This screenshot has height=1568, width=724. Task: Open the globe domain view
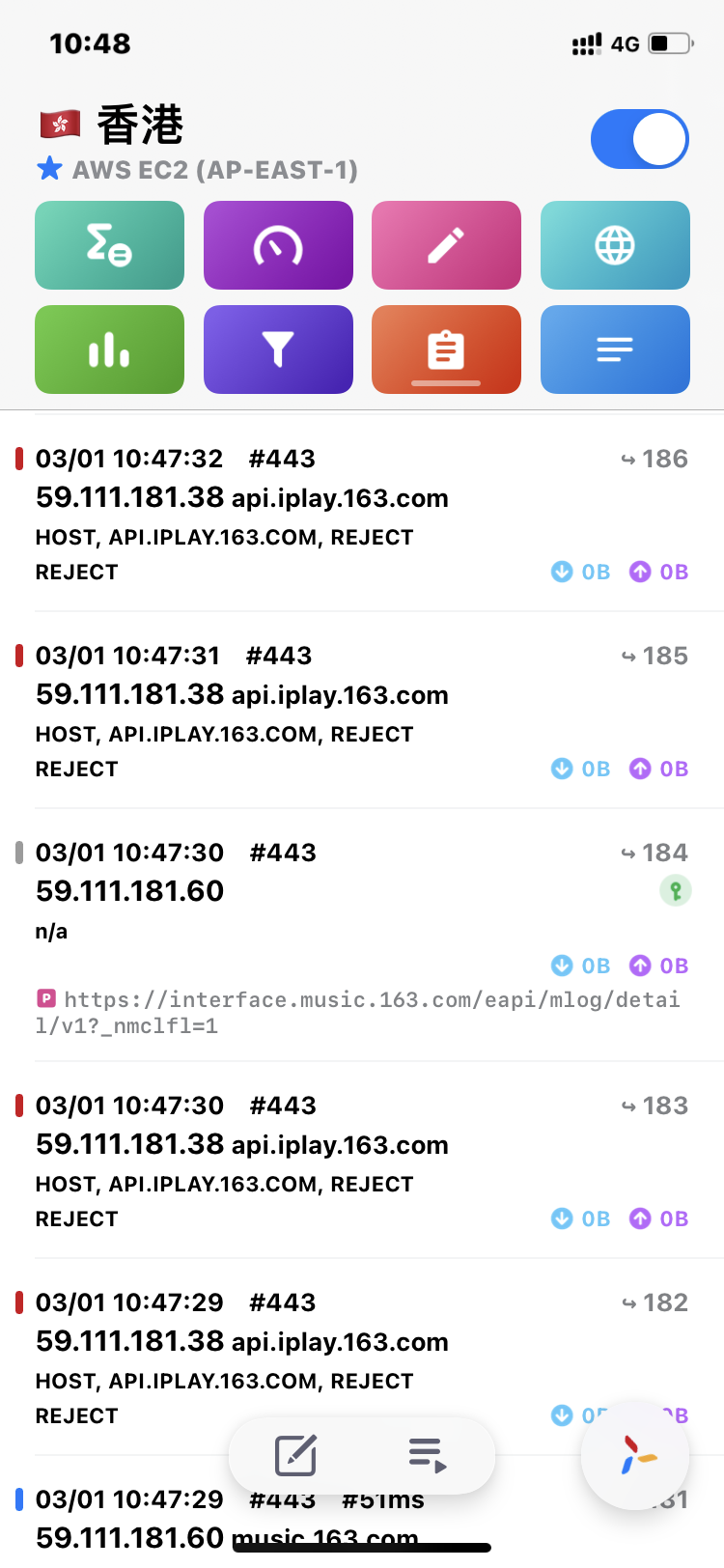pos(615,245)
